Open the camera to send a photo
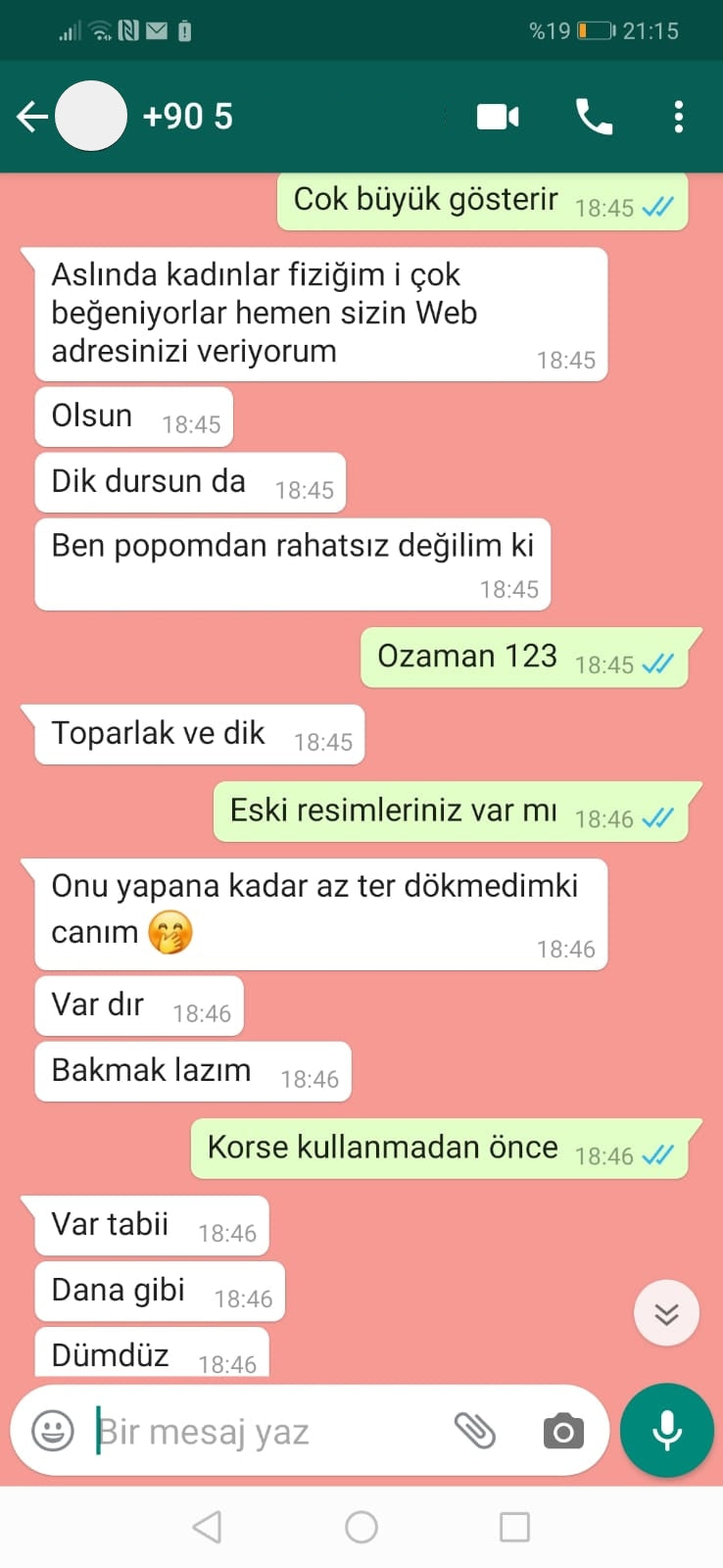The image size is (723, 1568). point(563,1432)
